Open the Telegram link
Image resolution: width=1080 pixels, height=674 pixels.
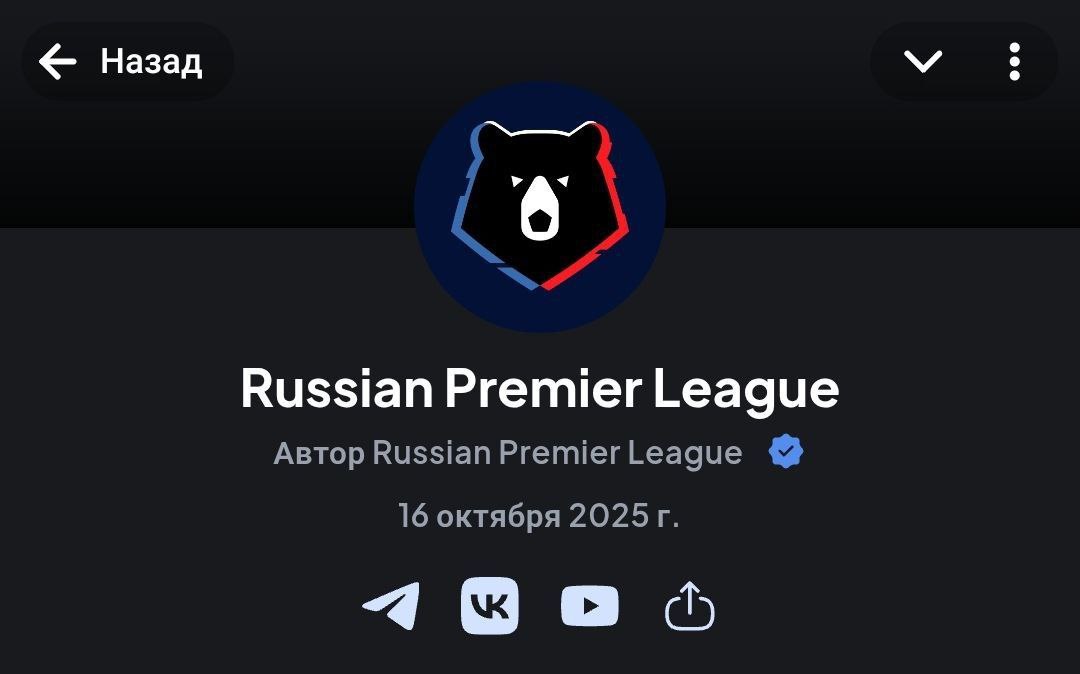[391, 606]
